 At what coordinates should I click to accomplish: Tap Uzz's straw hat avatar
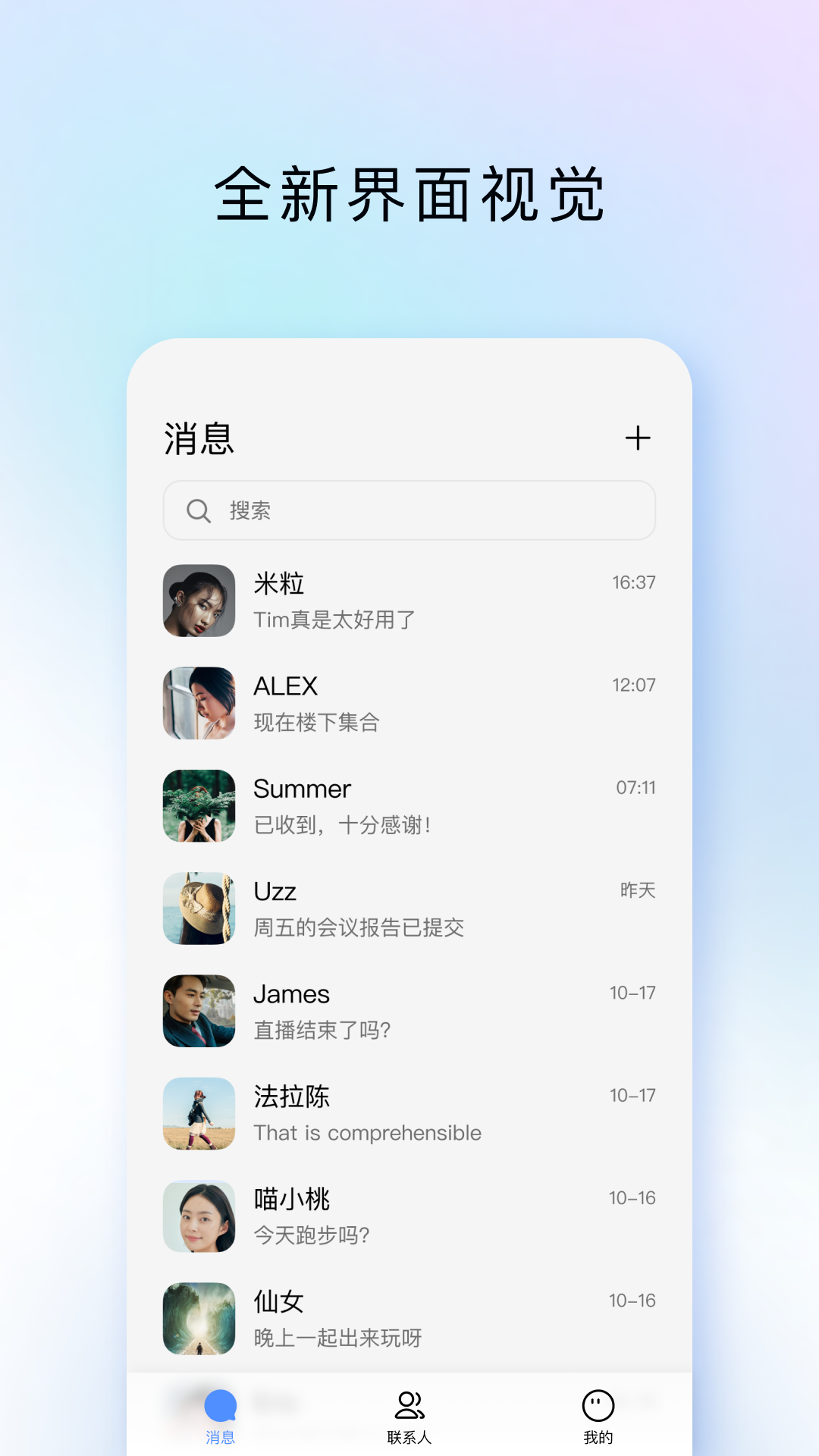click(x=199, y=908)
